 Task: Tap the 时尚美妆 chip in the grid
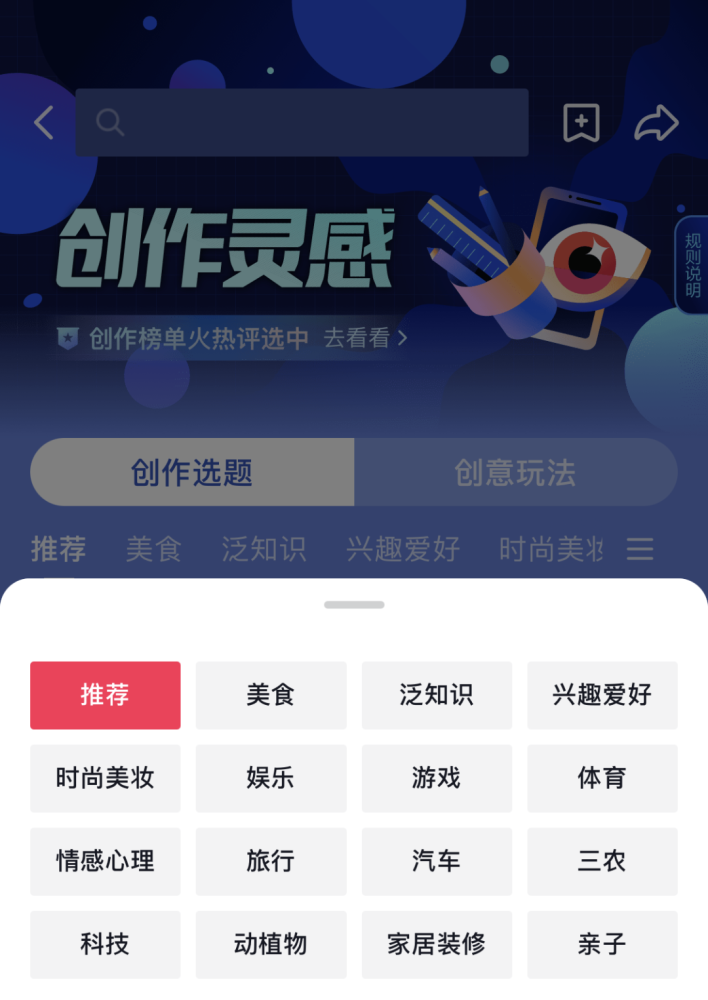click(105, 778)
